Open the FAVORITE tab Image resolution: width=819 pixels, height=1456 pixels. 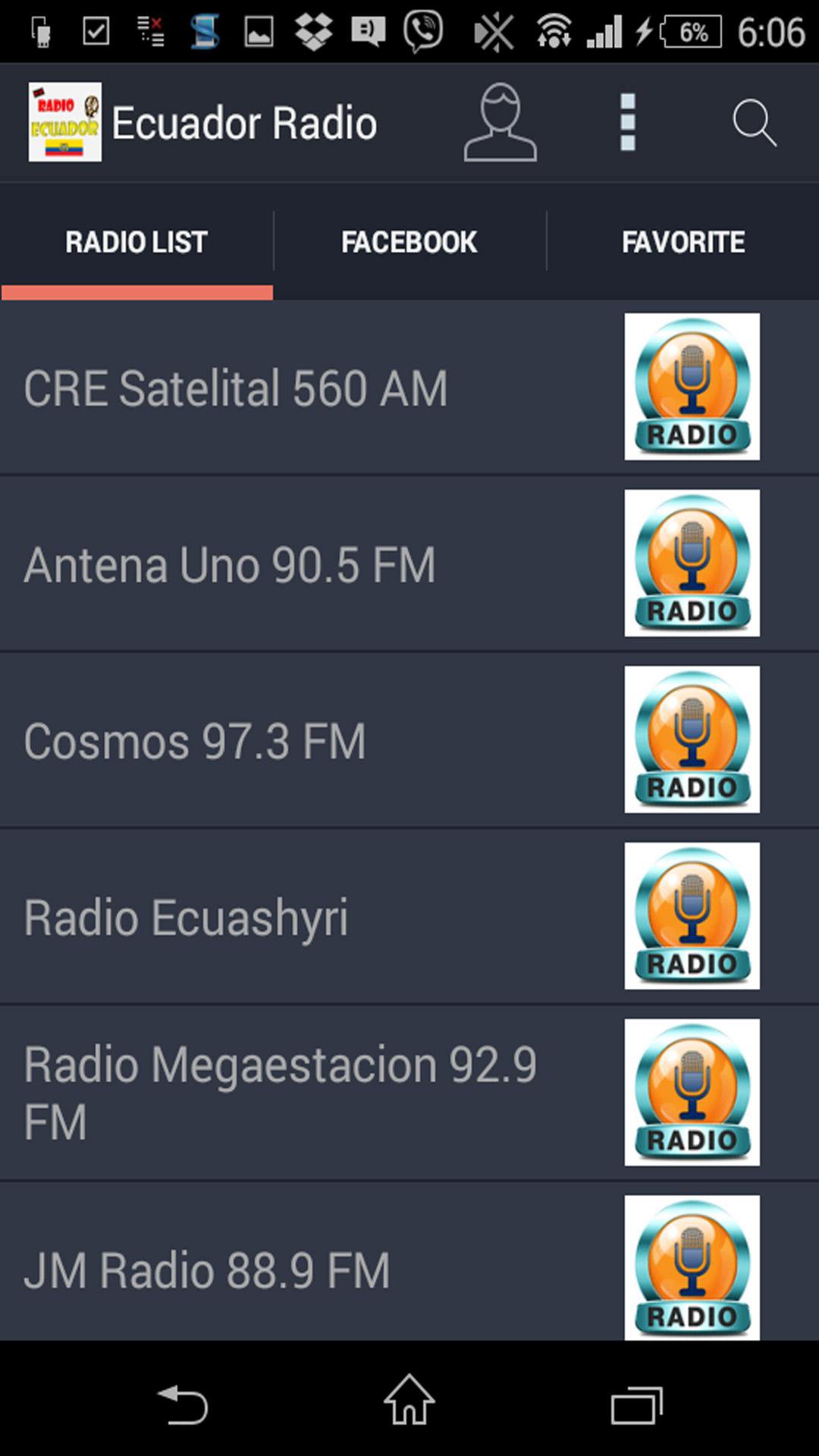click(x=682, y=241)
